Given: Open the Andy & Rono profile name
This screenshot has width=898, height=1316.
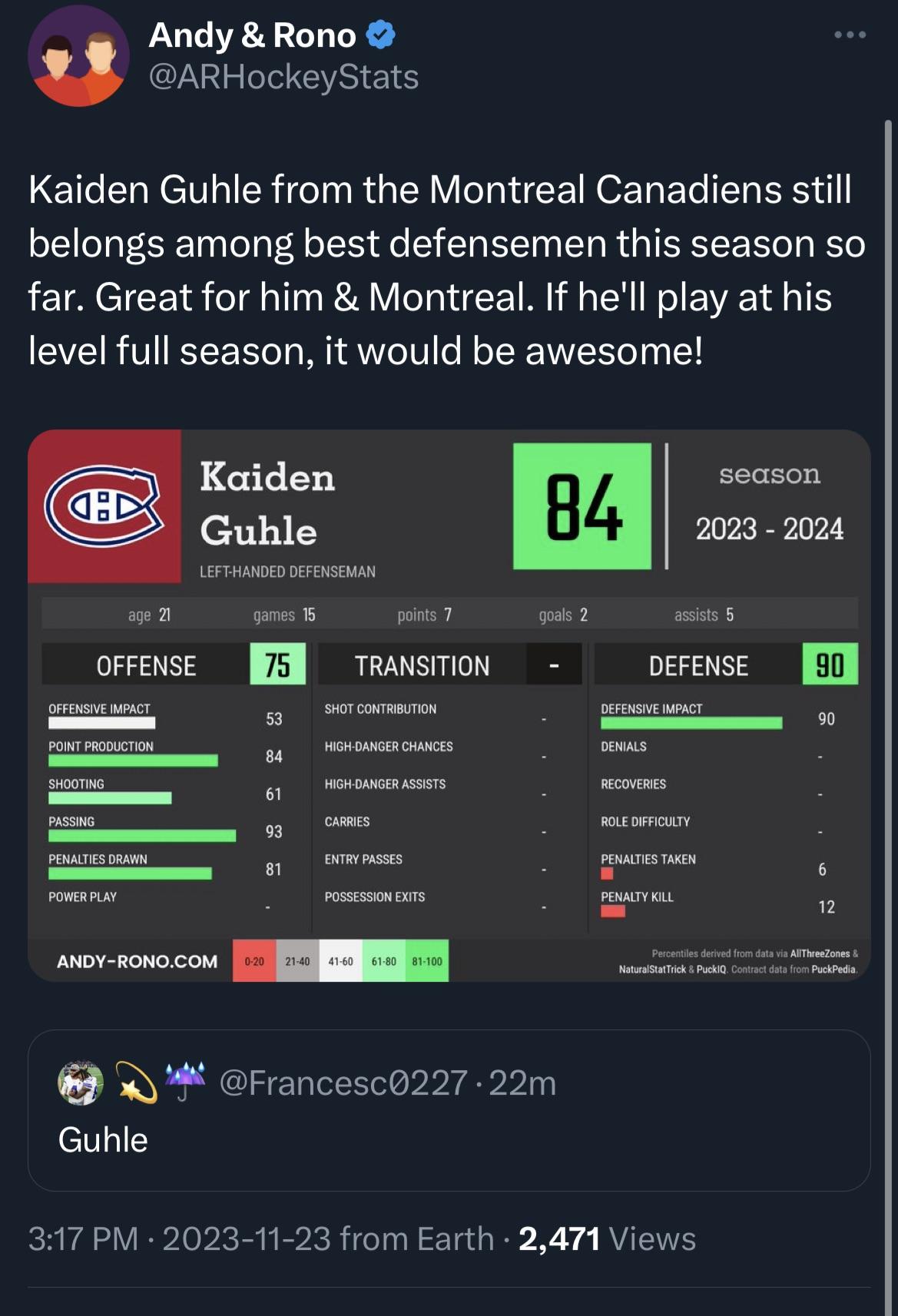Looking at the screenshot, I should coord(252,35).
